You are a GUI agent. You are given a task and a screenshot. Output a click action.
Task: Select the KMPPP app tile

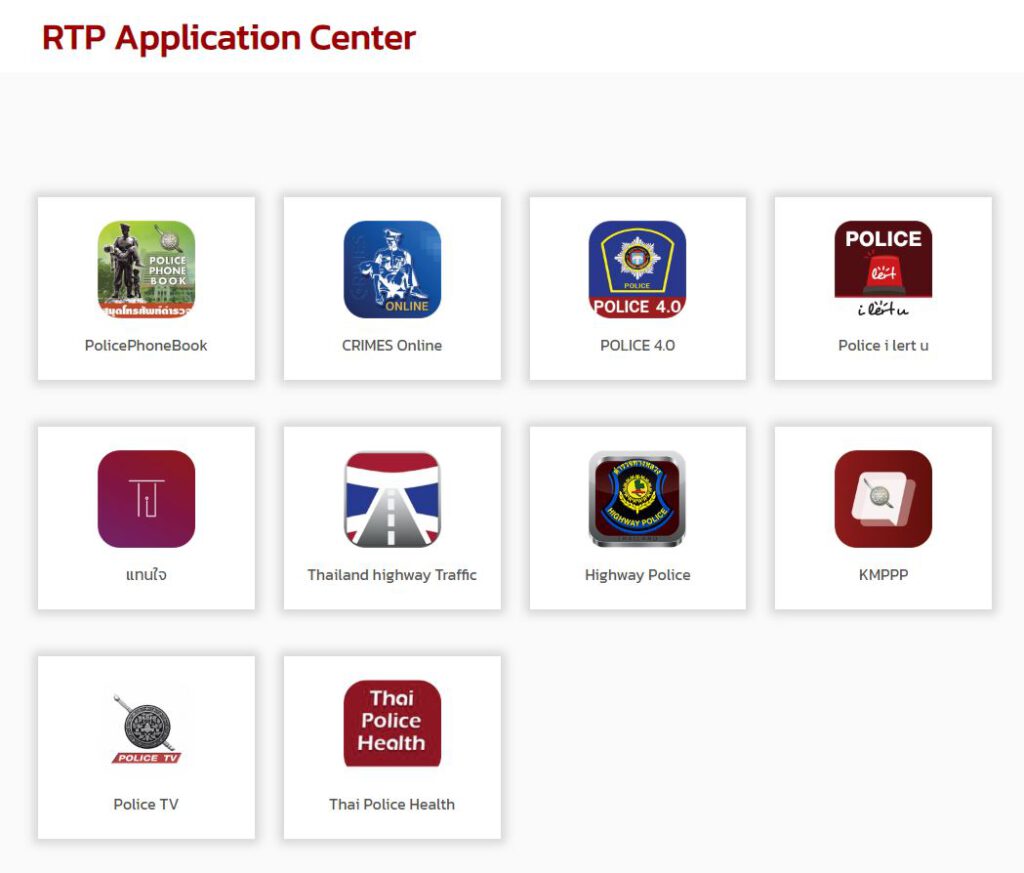[883, 517]
